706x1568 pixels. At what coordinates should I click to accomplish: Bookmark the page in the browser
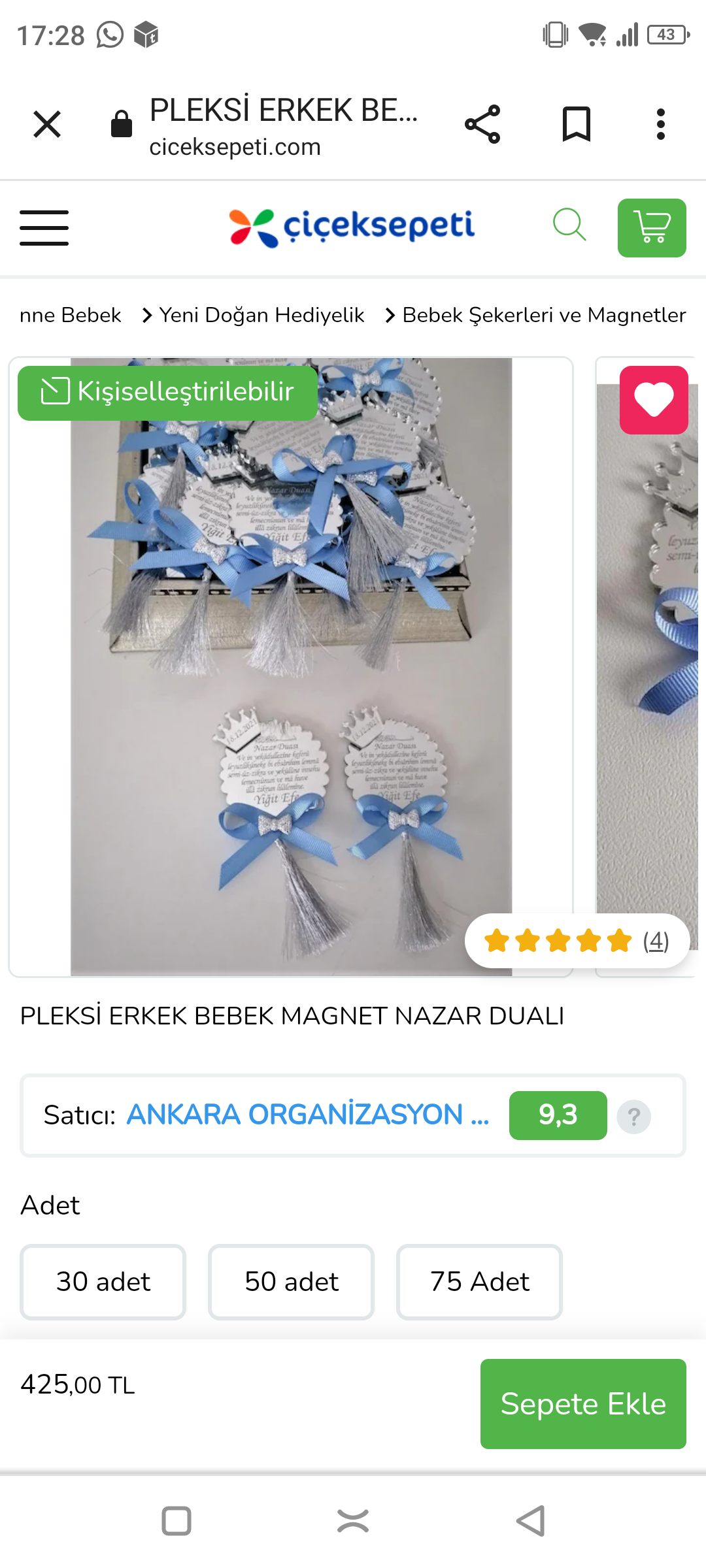point(576,124)
